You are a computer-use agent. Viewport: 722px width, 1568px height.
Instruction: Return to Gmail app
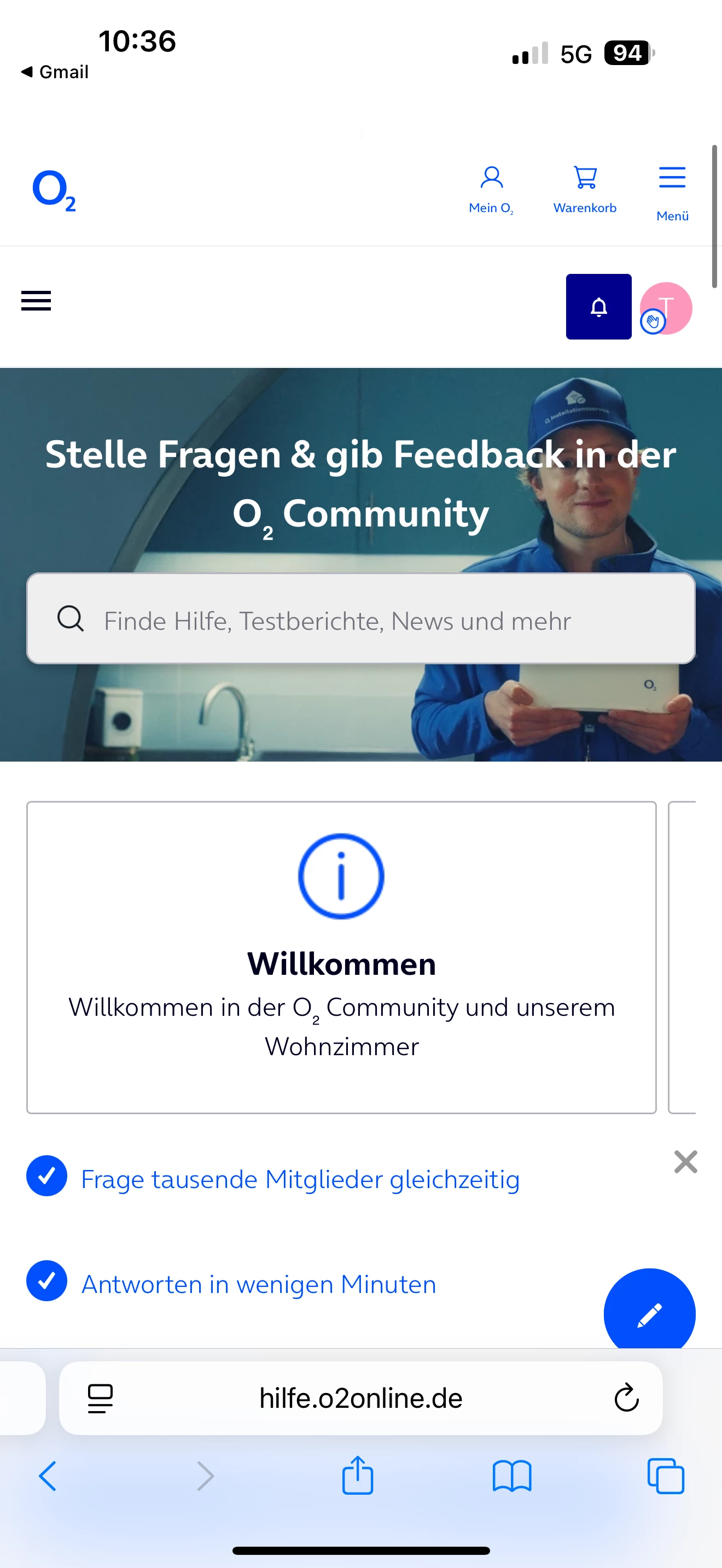click(x=55, y=72)
